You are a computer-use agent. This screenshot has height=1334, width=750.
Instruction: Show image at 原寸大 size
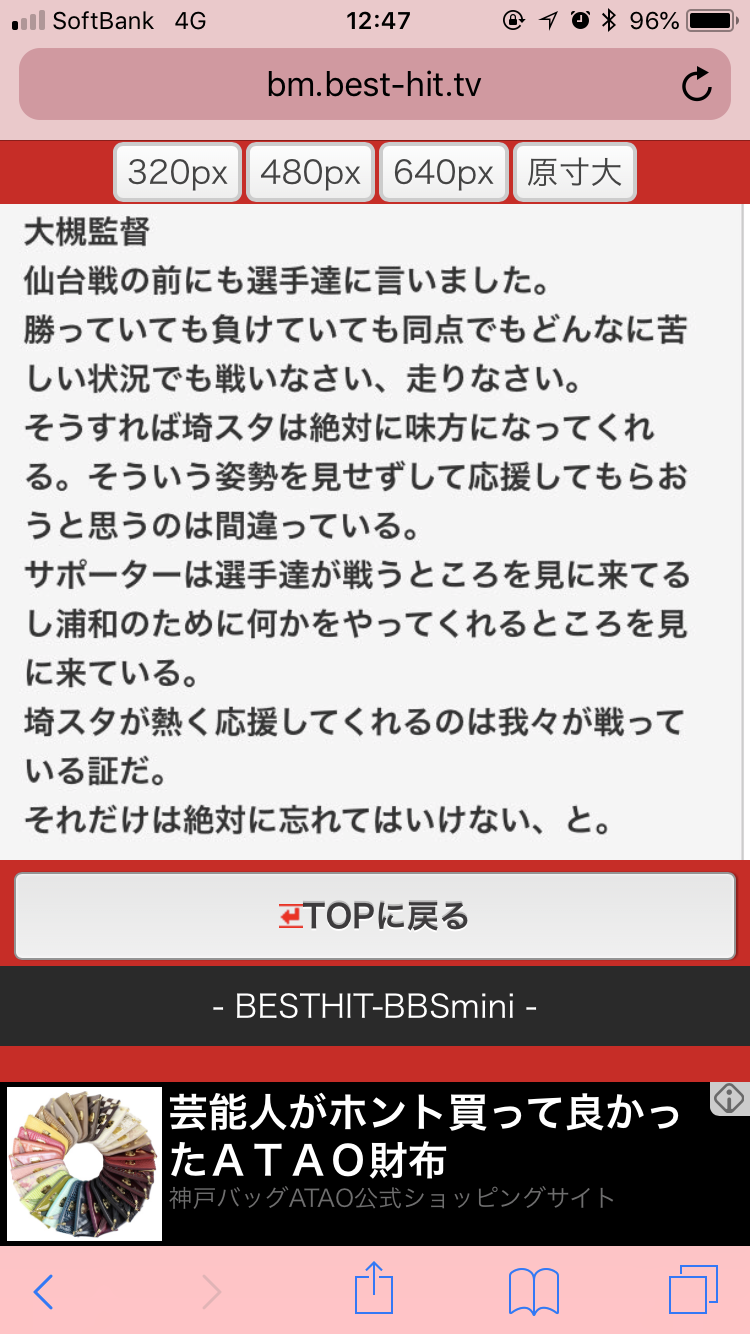(x=575, y=173)
